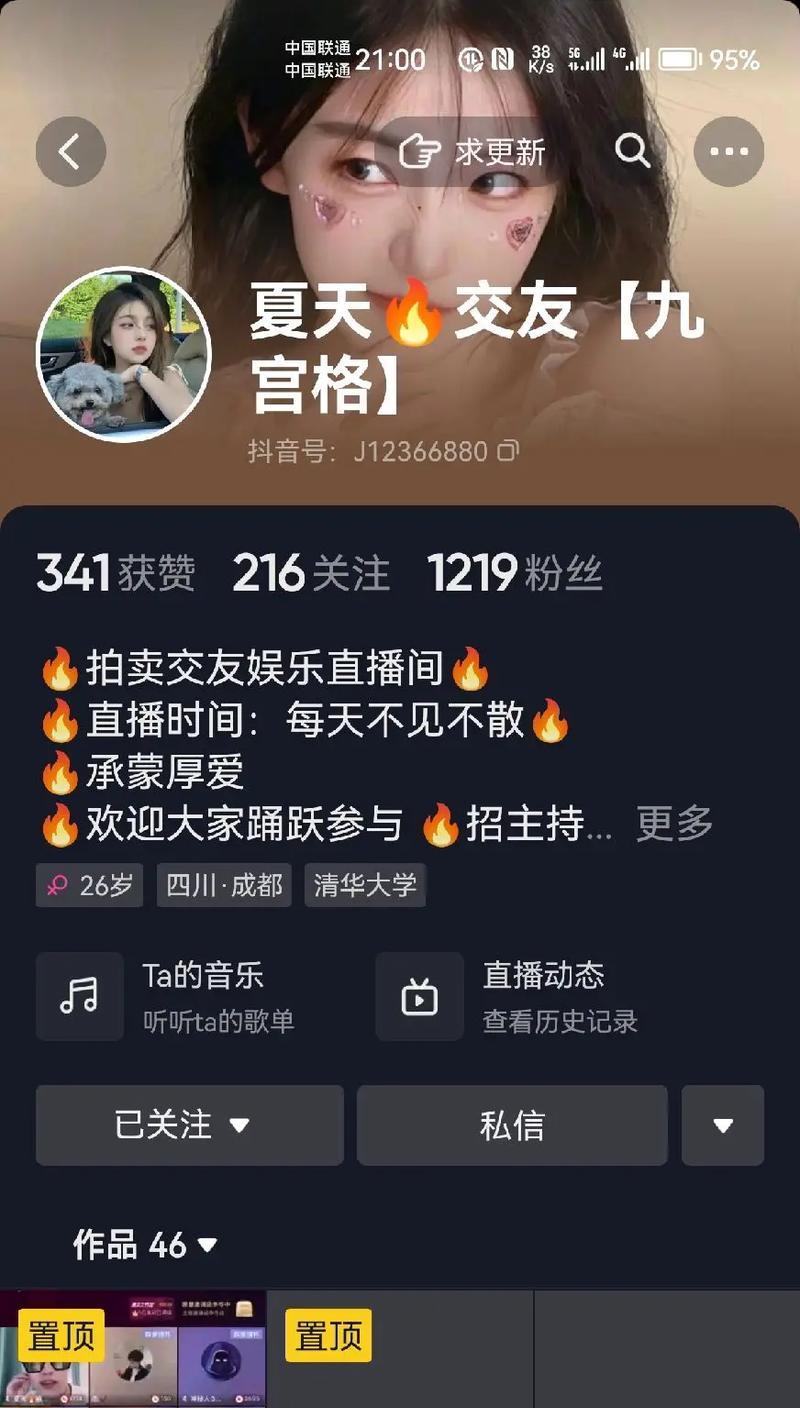Viewport: 800px width, 1408px height.
Task: Expand the arrow button beside 私信
Action: point(723,1125)
